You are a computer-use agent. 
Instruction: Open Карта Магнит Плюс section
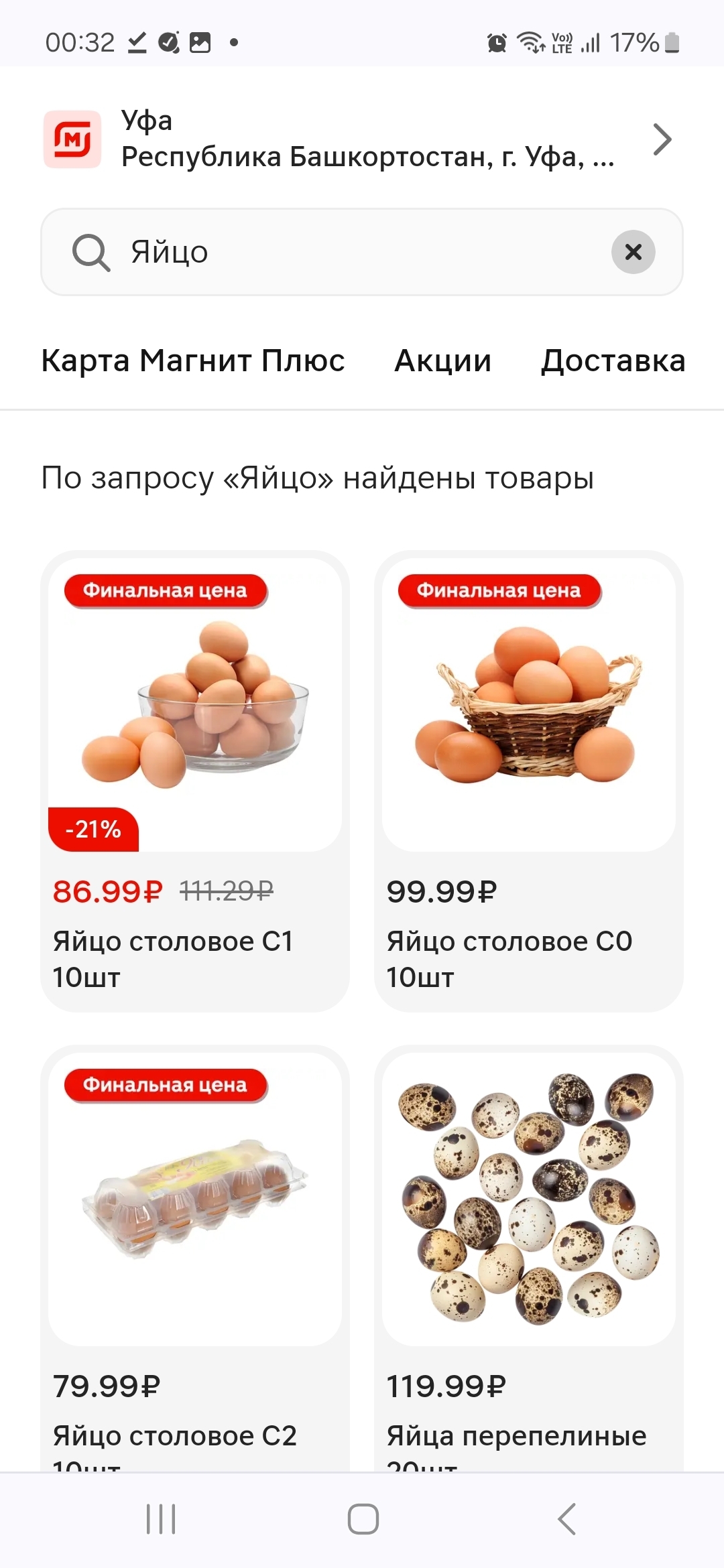(x=193, y=361)
